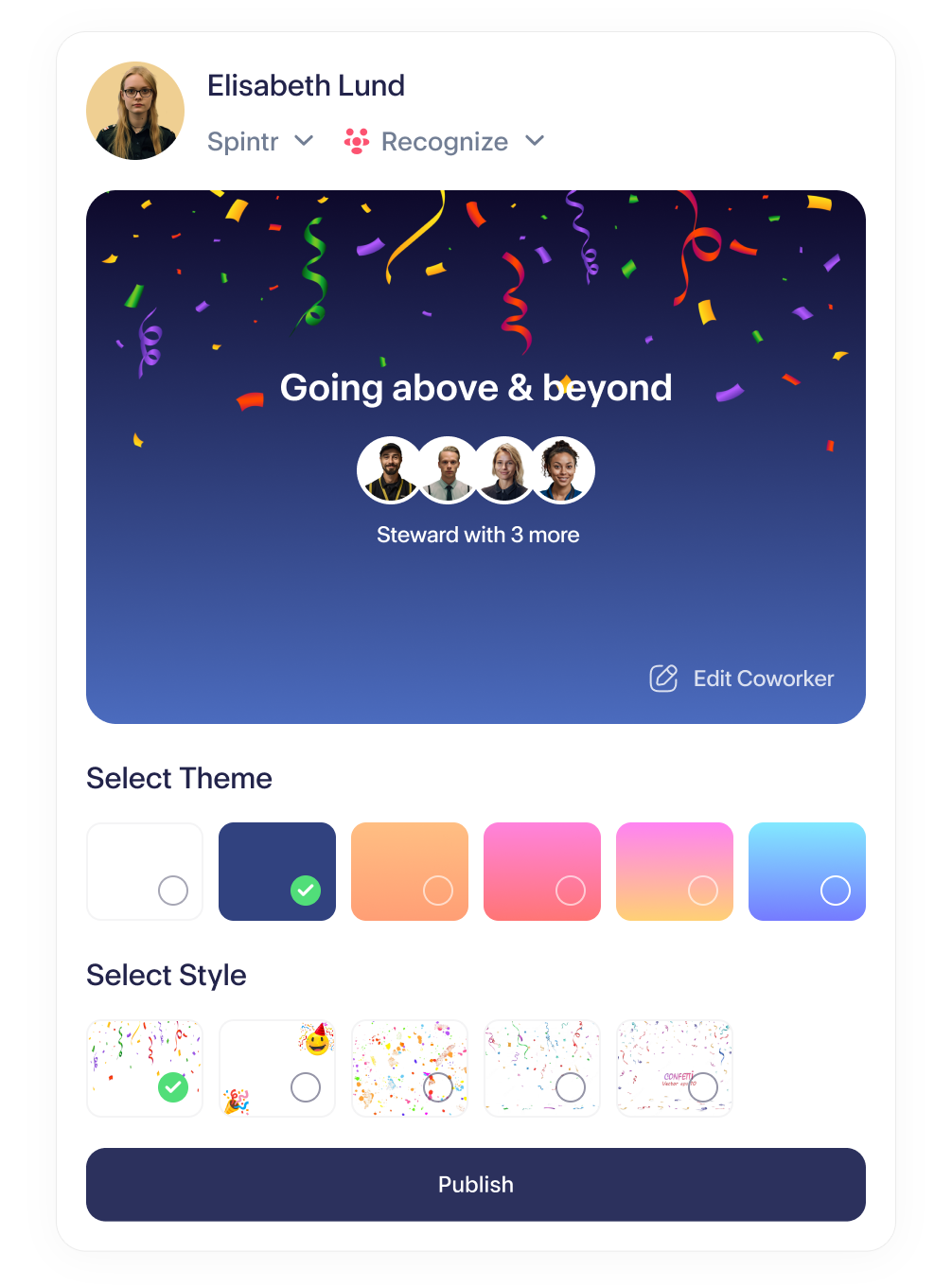The width and height of the screenshot is (952, 1288).
Task: Open Elisabeth Lund's profile picture
Action: 135,111
